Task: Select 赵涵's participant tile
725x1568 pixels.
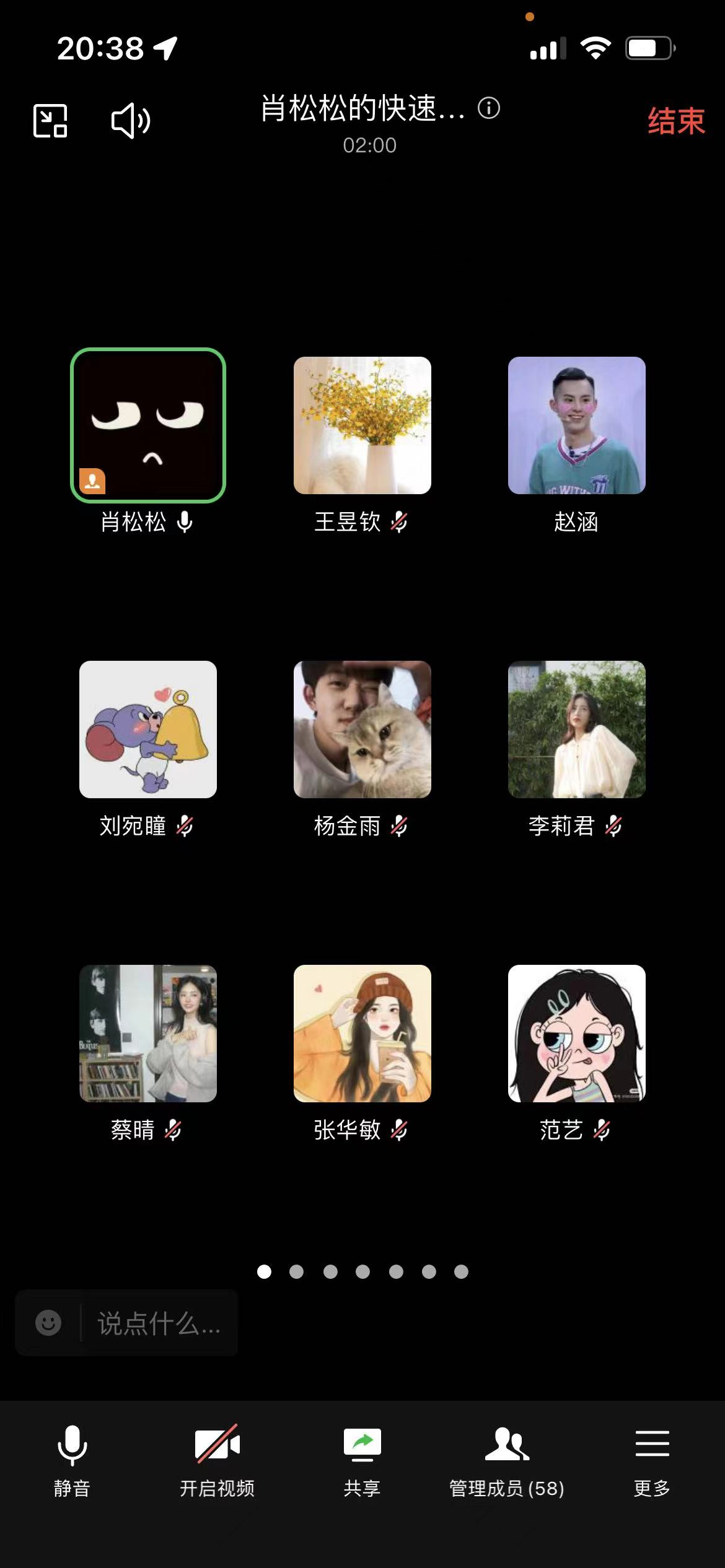Action: [577, 425]
